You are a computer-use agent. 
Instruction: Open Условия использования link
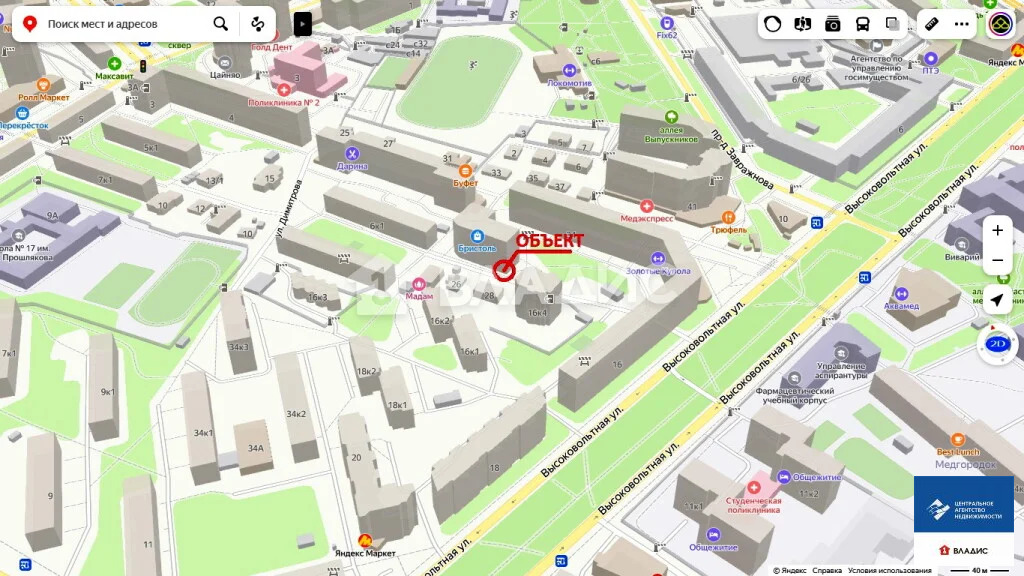pos(889,570)
